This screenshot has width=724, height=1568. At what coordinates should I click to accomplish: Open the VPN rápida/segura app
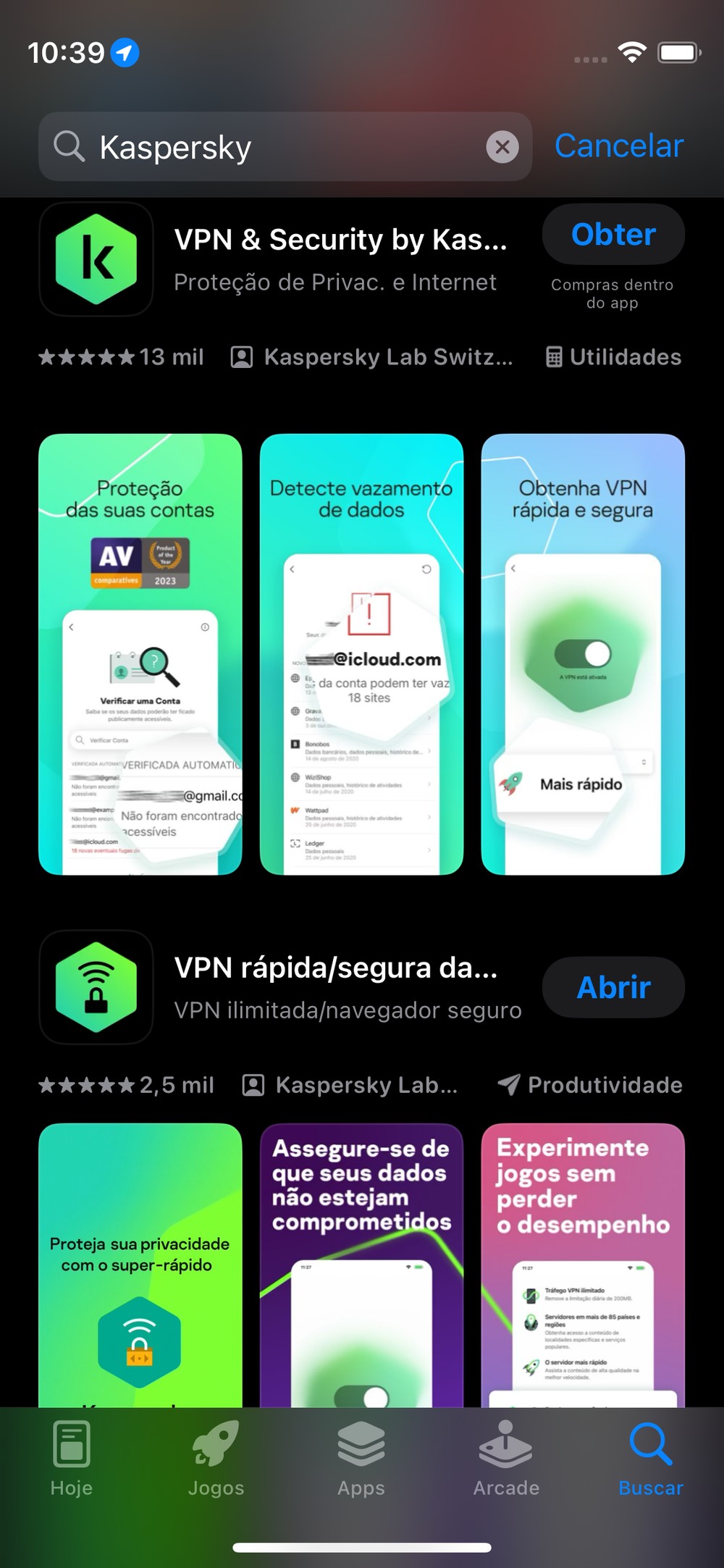tap(613, 987)
